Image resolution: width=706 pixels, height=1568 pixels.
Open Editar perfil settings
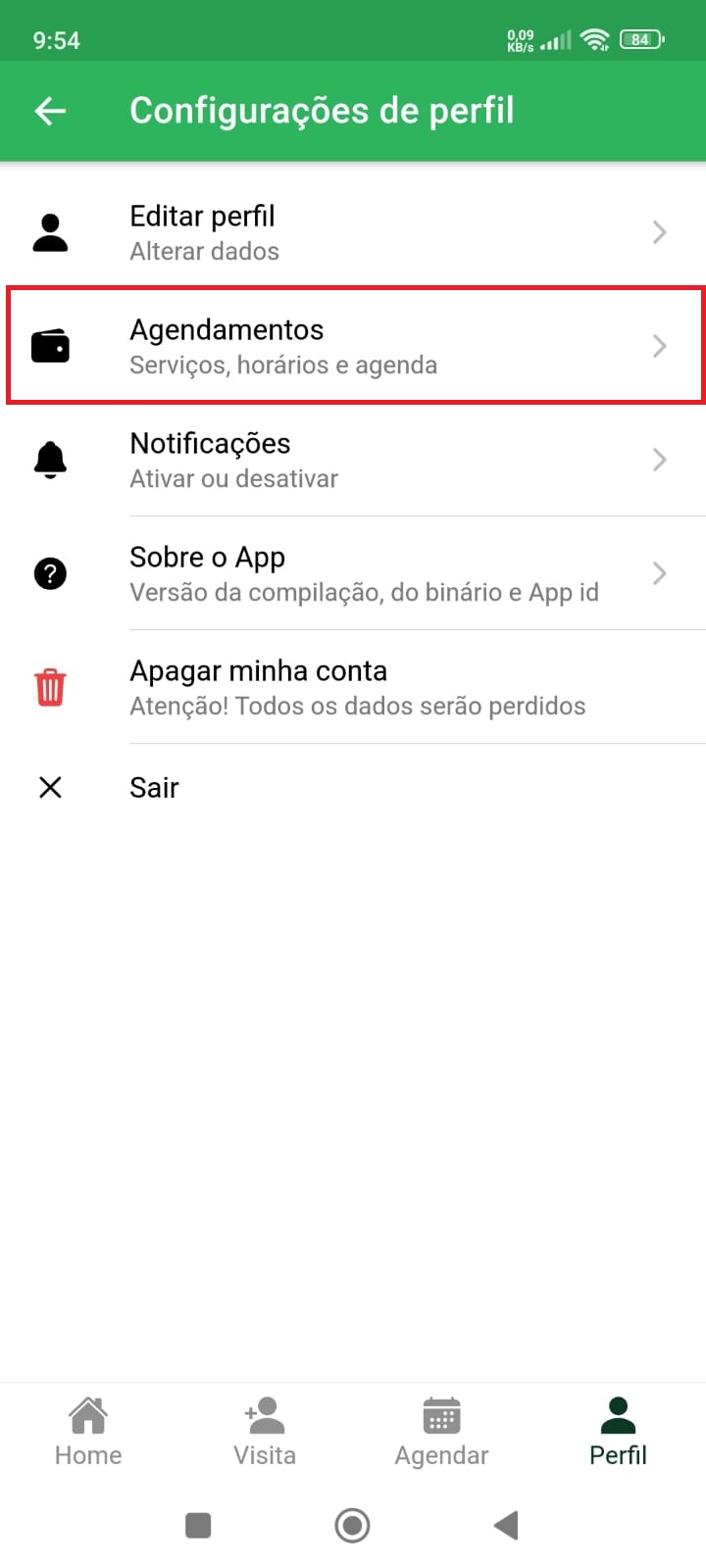pyautogui.click(x=353, y=232)
